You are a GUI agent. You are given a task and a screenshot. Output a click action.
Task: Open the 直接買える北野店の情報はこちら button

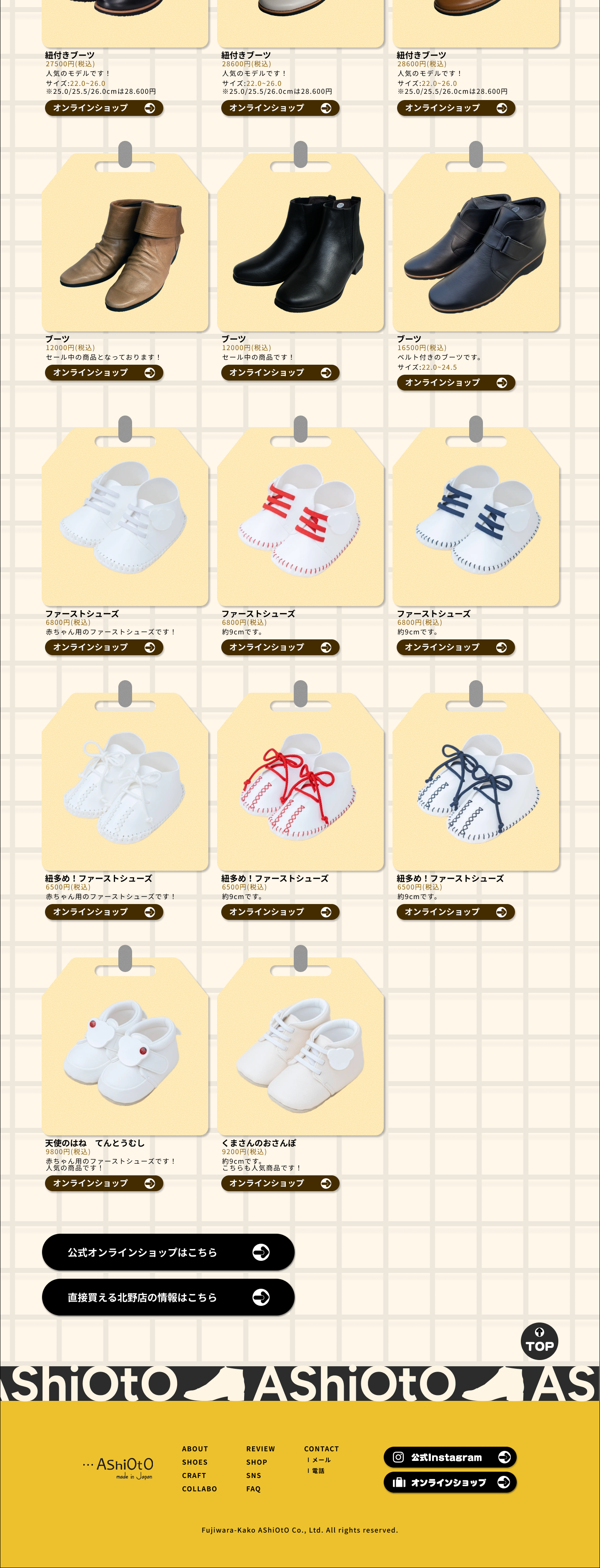coord(168,1297)
